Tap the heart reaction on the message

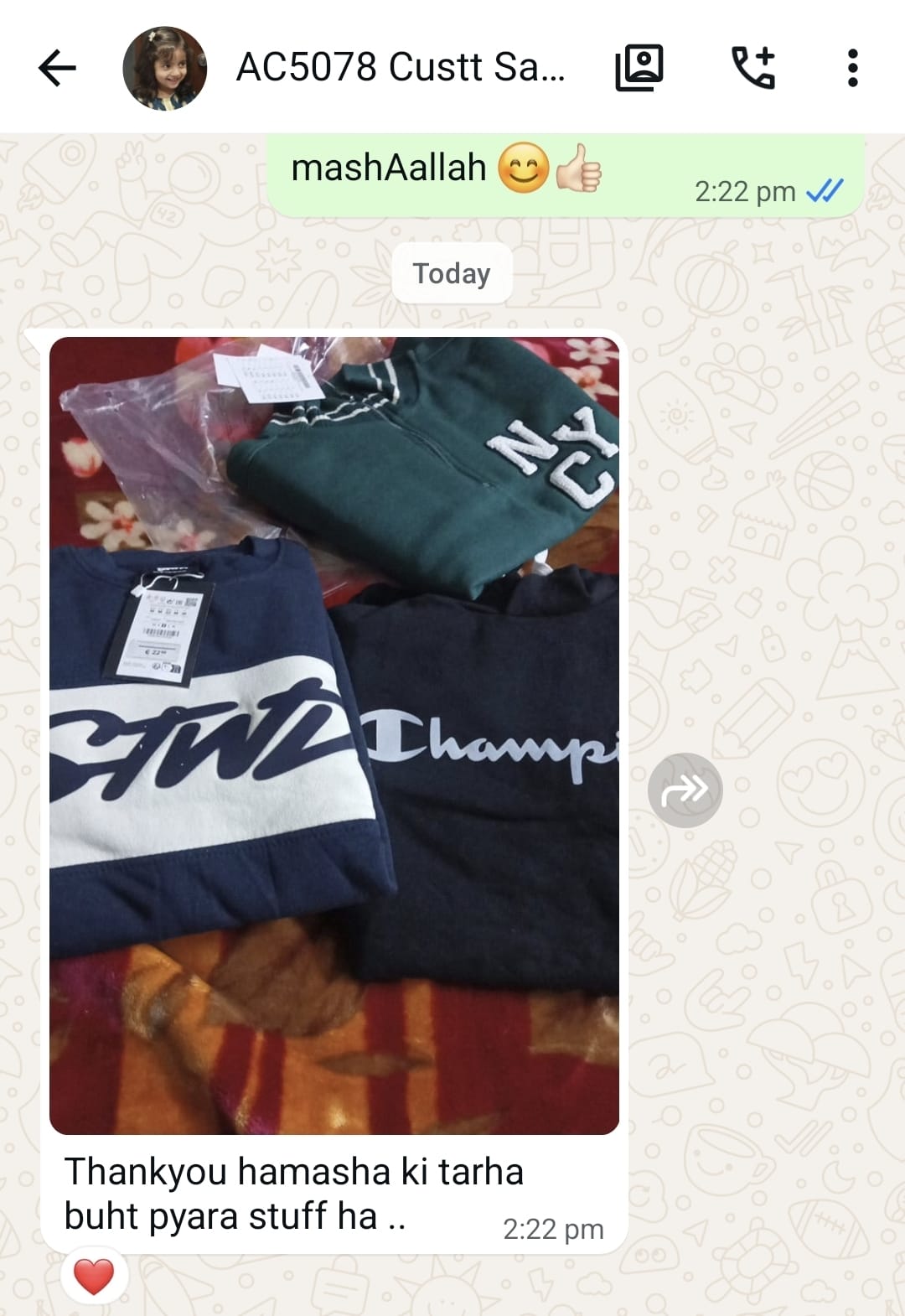[94, 1277]
